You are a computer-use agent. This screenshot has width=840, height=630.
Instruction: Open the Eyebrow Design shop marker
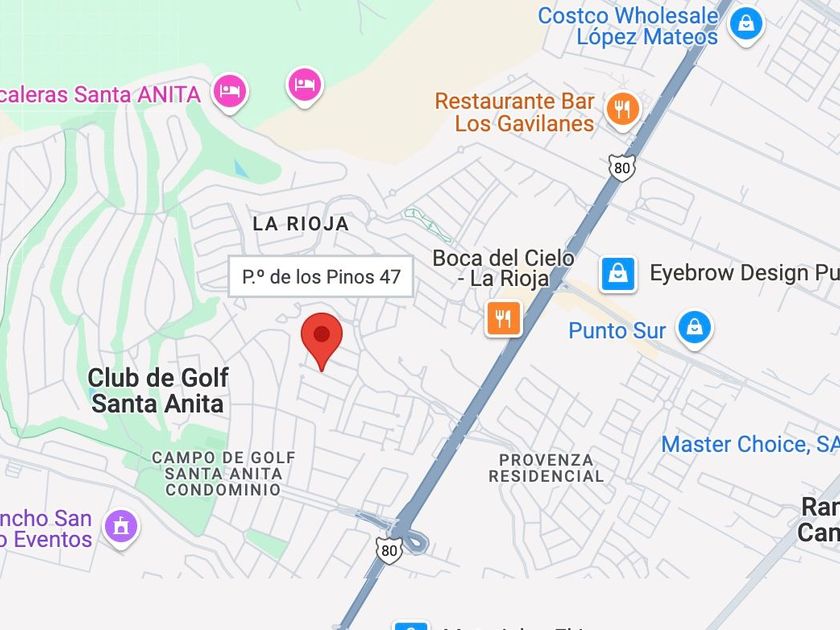619,273
